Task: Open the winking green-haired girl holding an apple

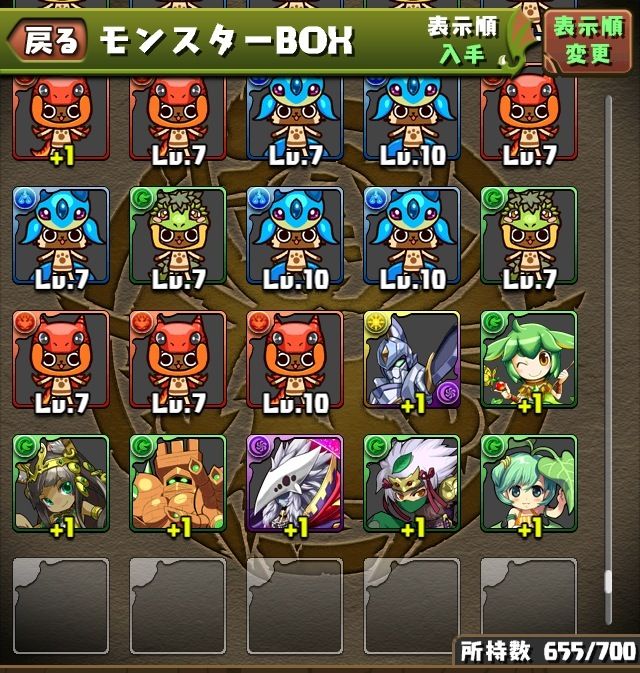Action: point(529,360)
